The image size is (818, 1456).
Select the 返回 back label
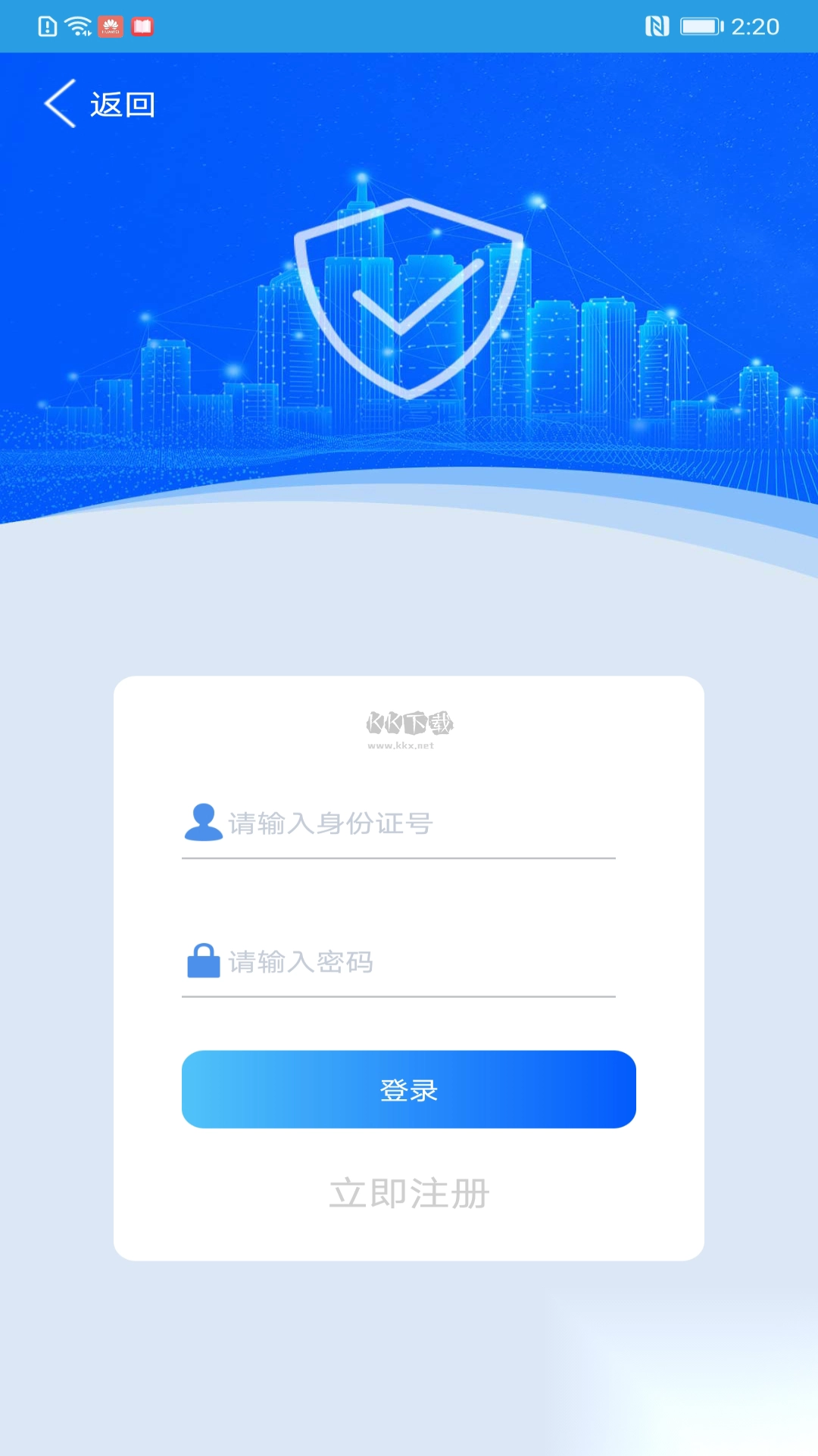coord(123,104)
